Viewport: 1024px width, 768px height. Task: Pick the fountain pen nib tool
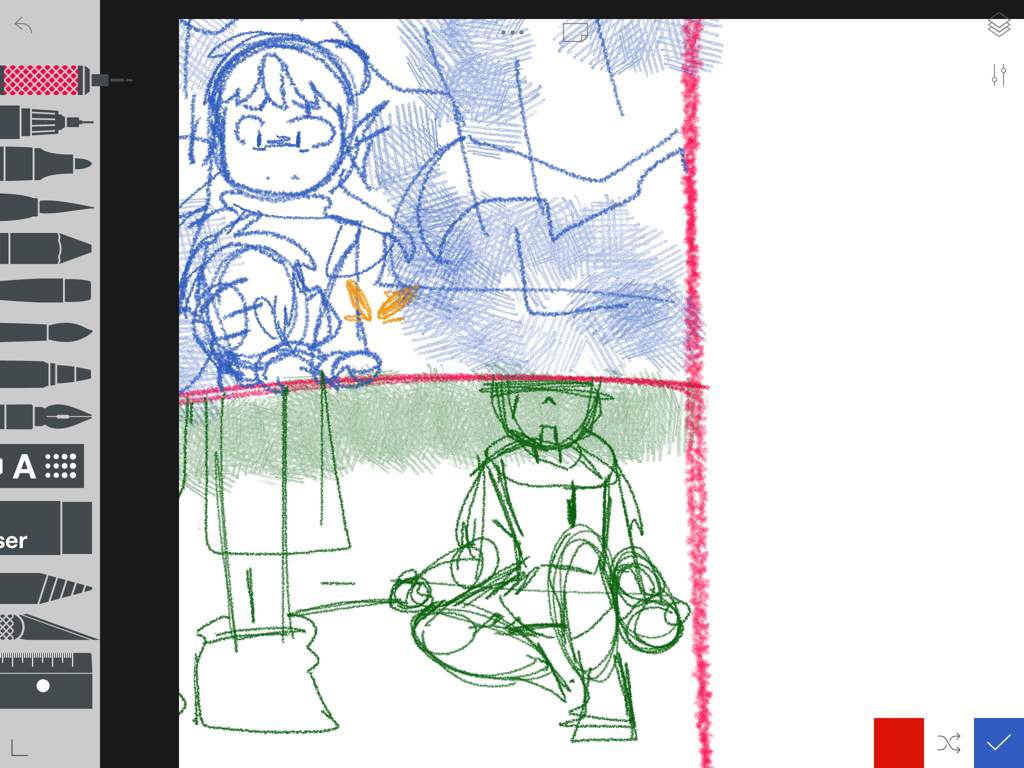tap(45, 415)
